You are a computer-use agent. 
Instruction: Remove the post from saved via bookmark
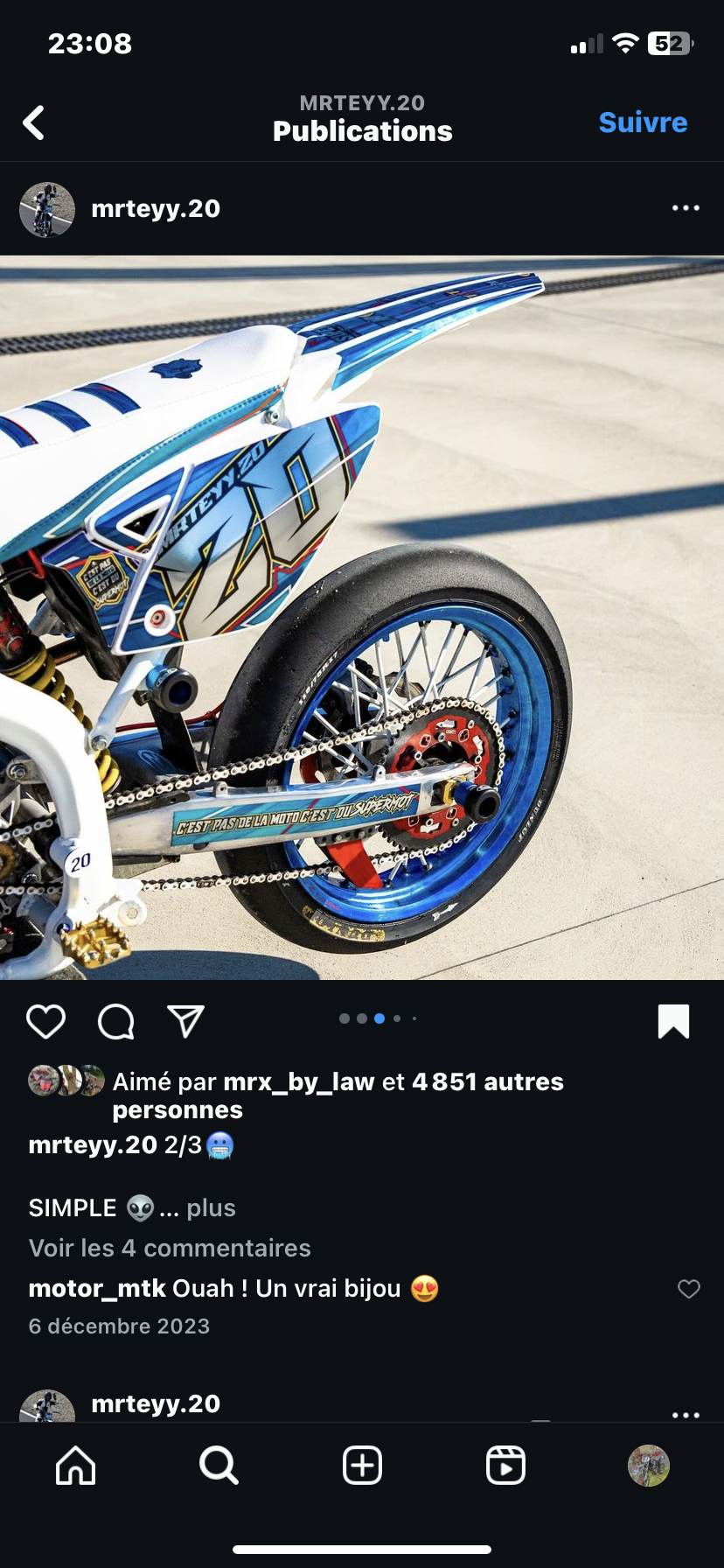(x=673, y=1021)
